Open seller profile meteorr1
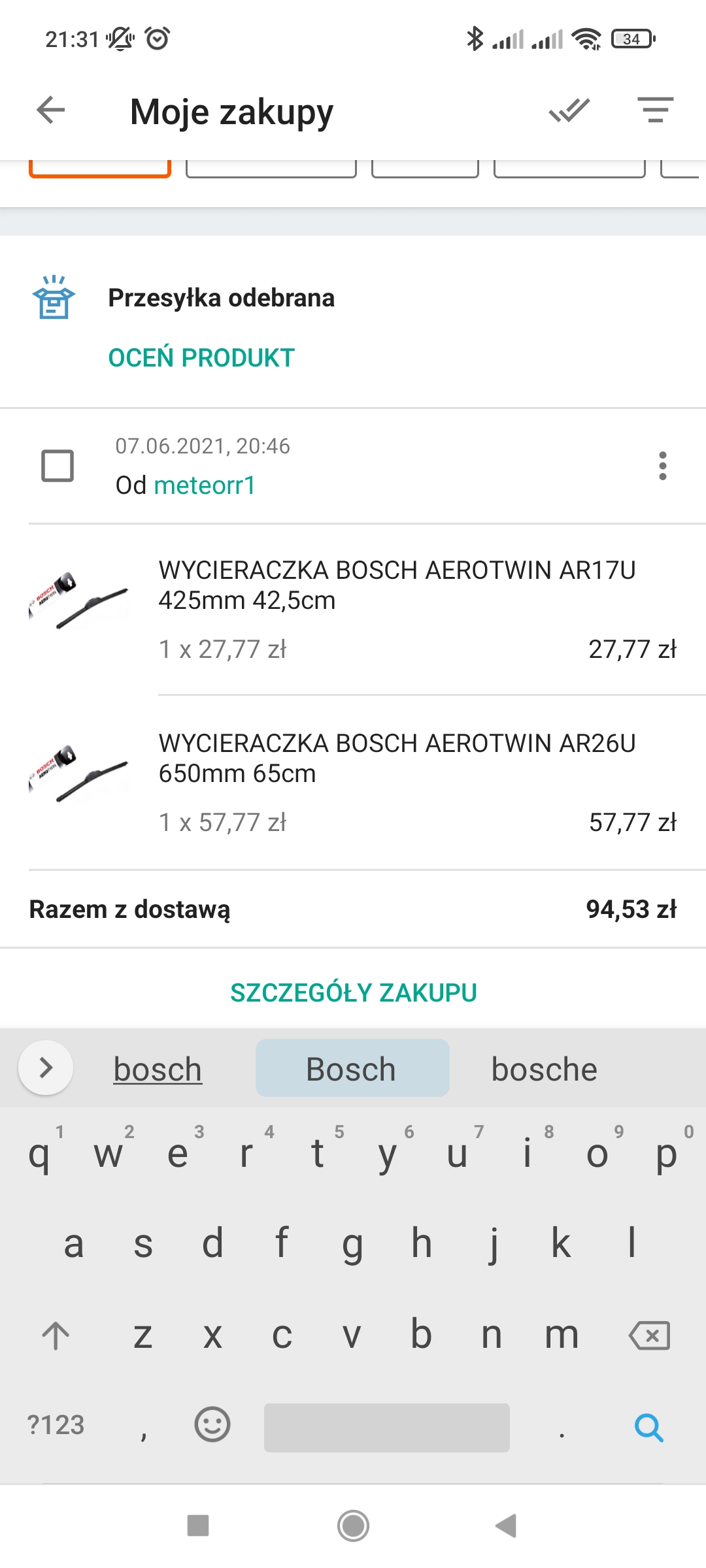 point(205,485)
